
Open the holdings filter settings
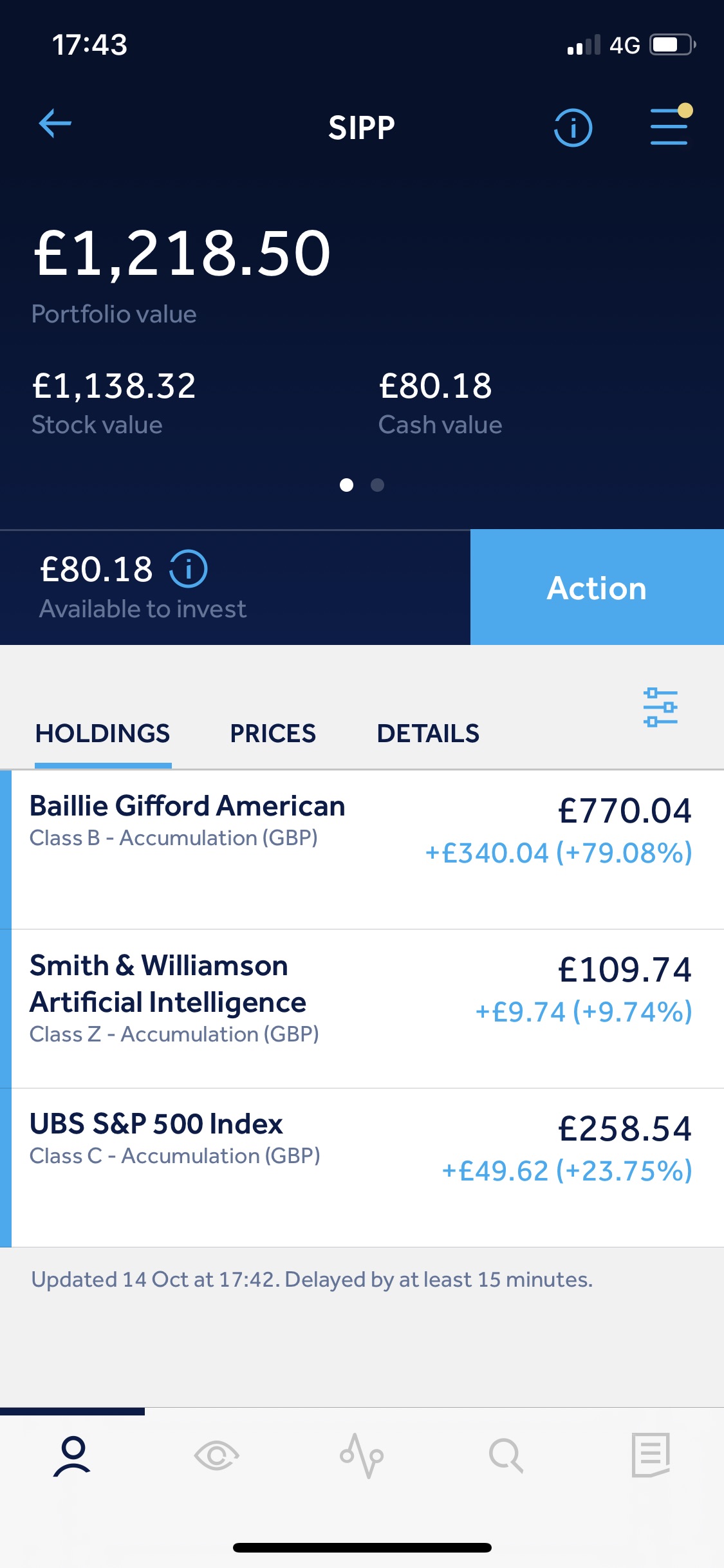(x=660, y=707)
